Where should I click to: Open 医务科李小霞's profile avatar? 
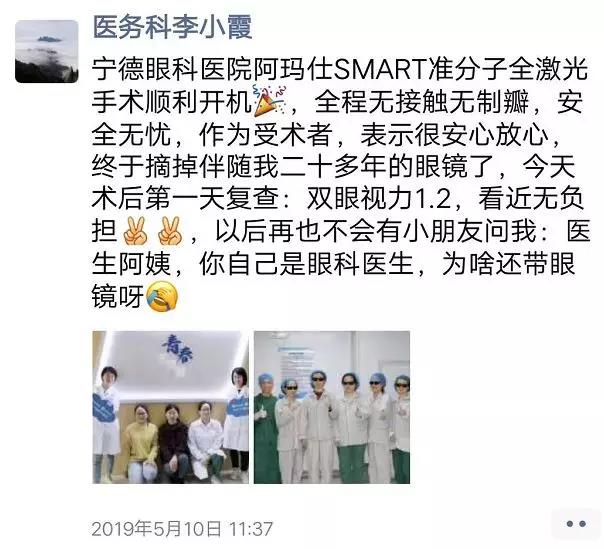click(46, 51)
